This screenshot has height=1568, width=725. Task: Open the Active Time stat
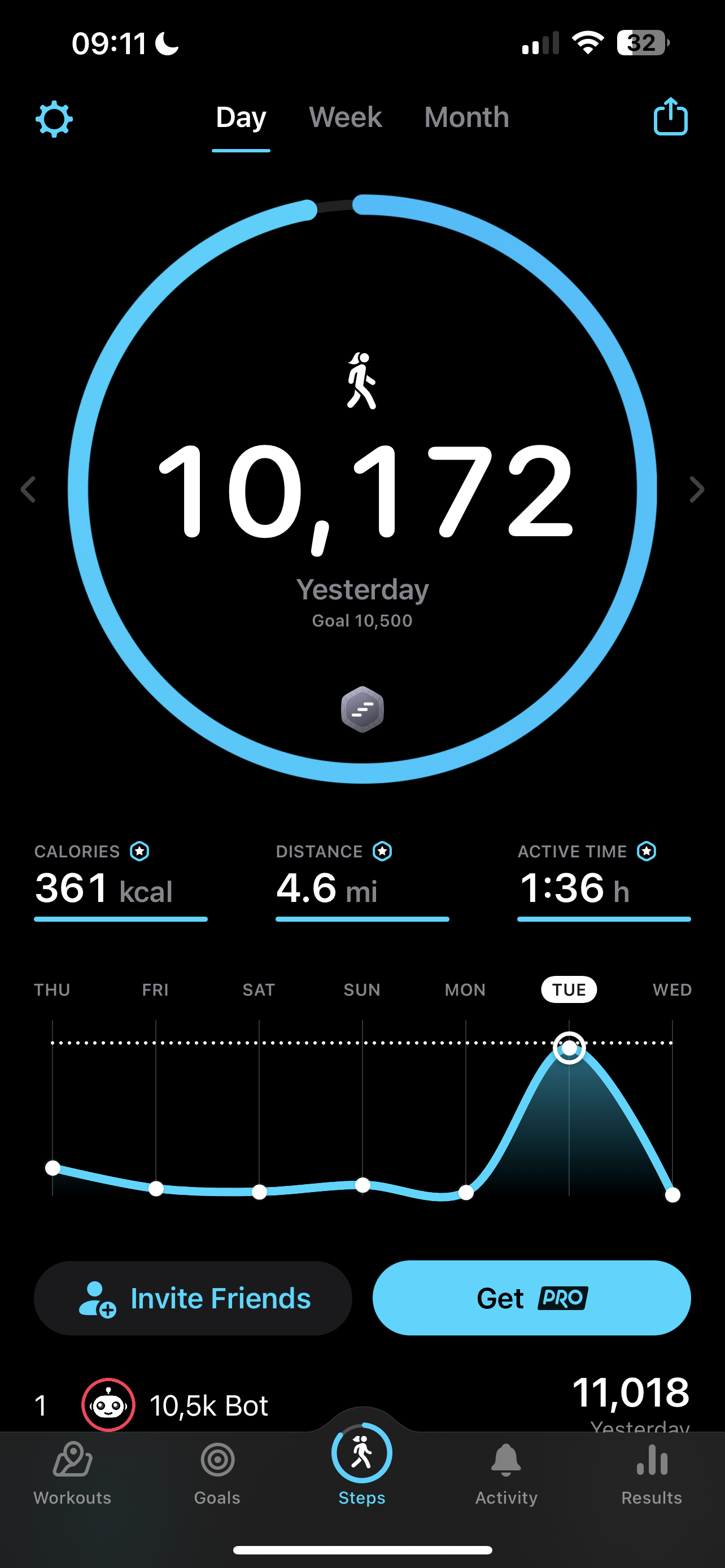tap(604, 882)
